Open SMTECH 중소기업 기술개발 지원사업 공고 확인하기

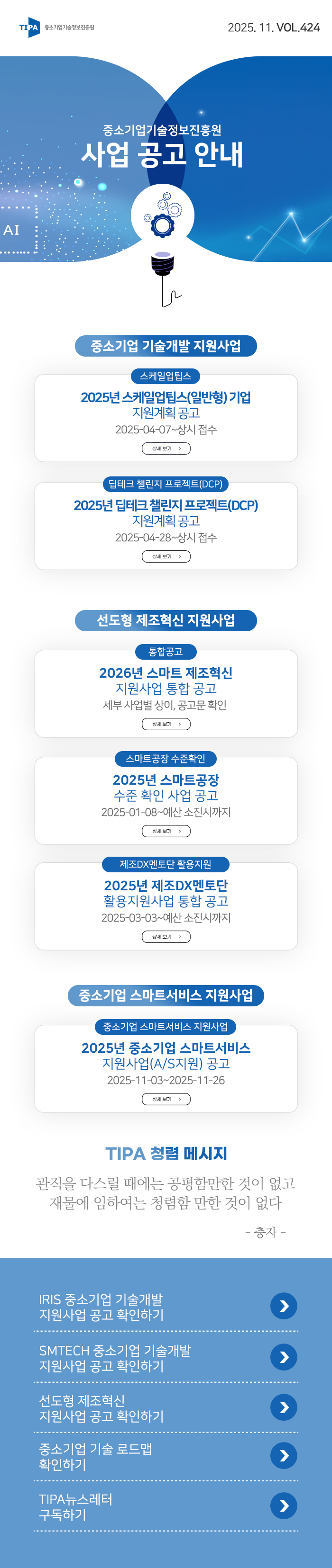coord(283,1357)
